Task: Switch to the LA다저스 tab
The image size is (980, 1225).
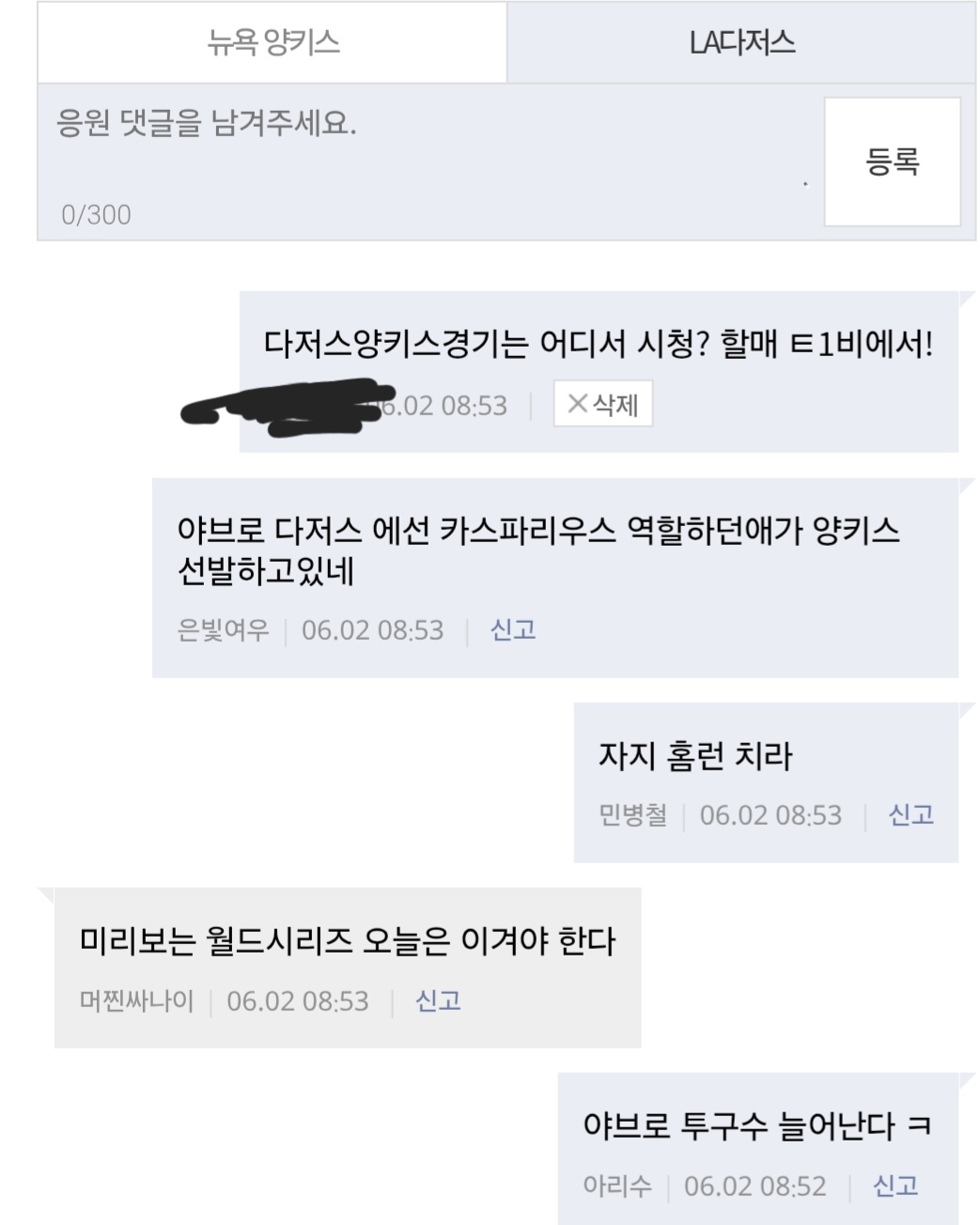Action: tap(741, 42)
